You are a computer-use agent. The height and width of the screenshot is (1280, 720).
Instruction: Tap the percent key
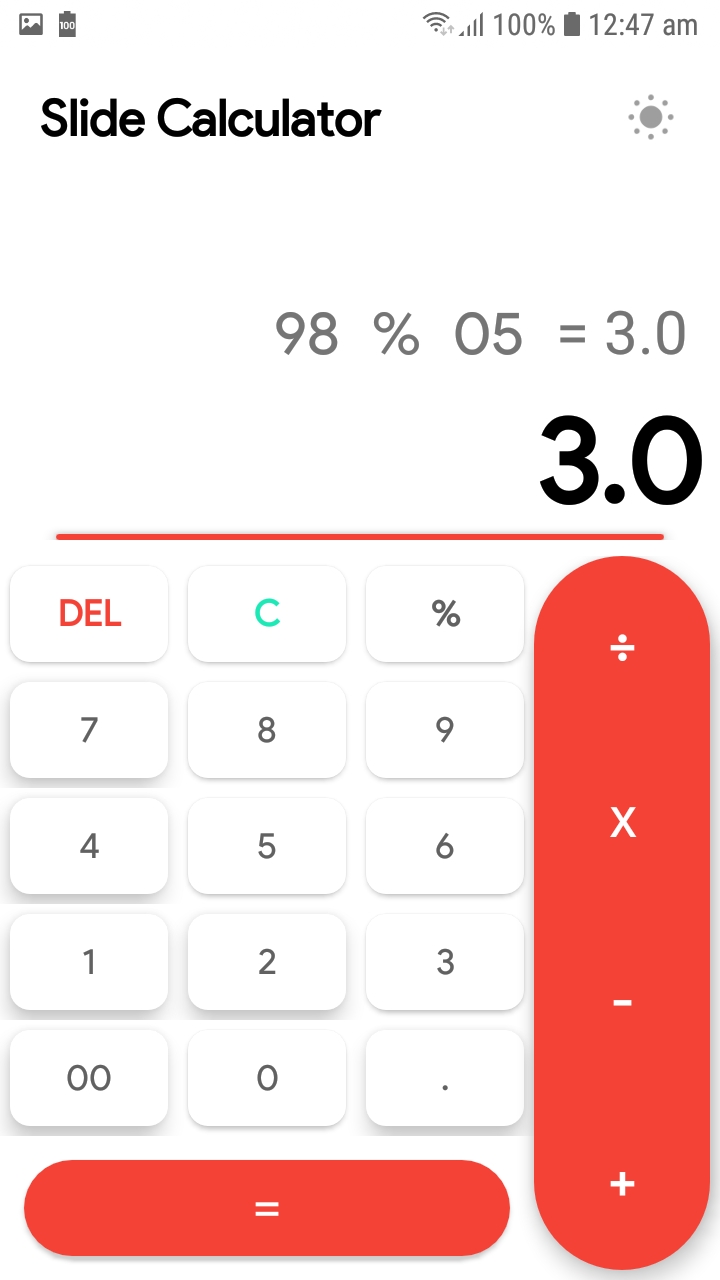pos(445,613)
